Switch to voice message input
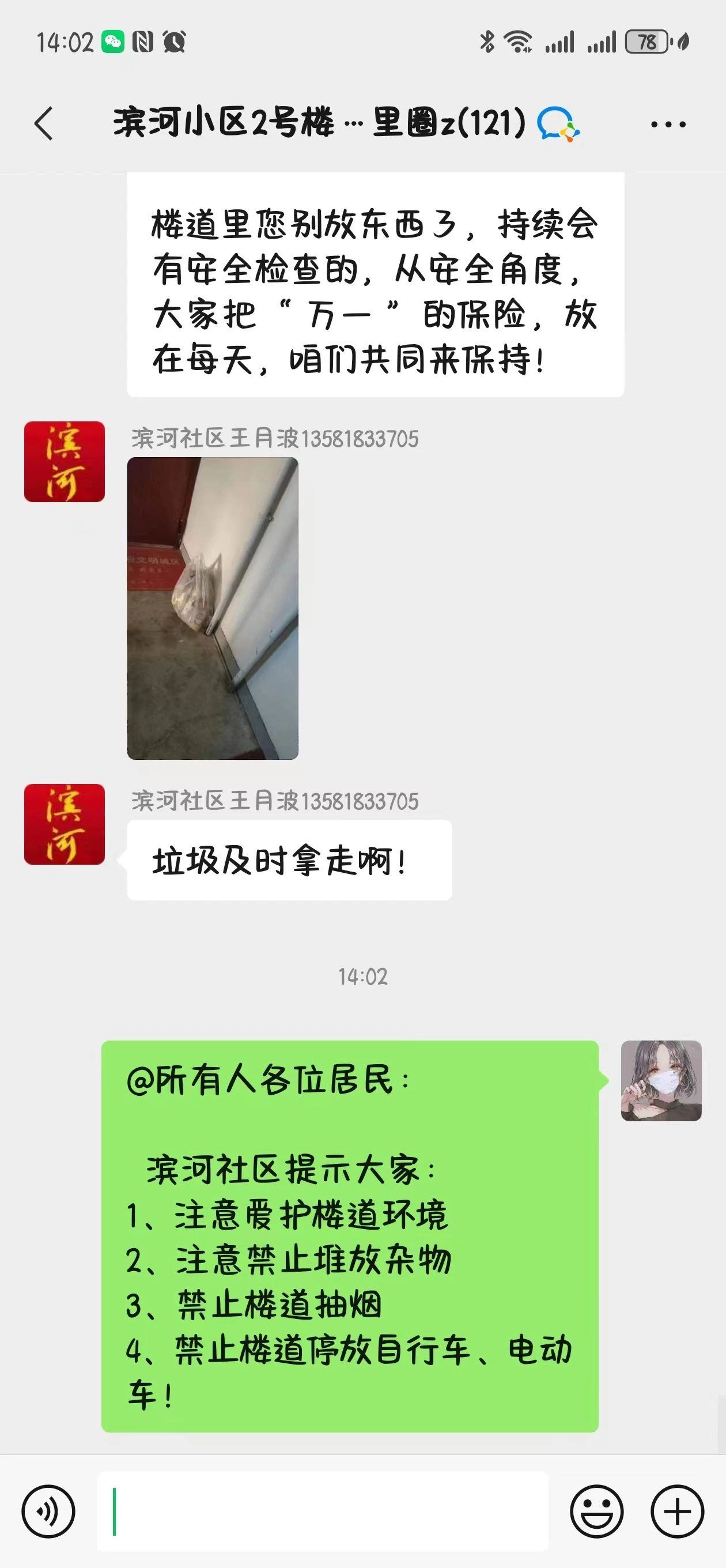 point(48,1512)
